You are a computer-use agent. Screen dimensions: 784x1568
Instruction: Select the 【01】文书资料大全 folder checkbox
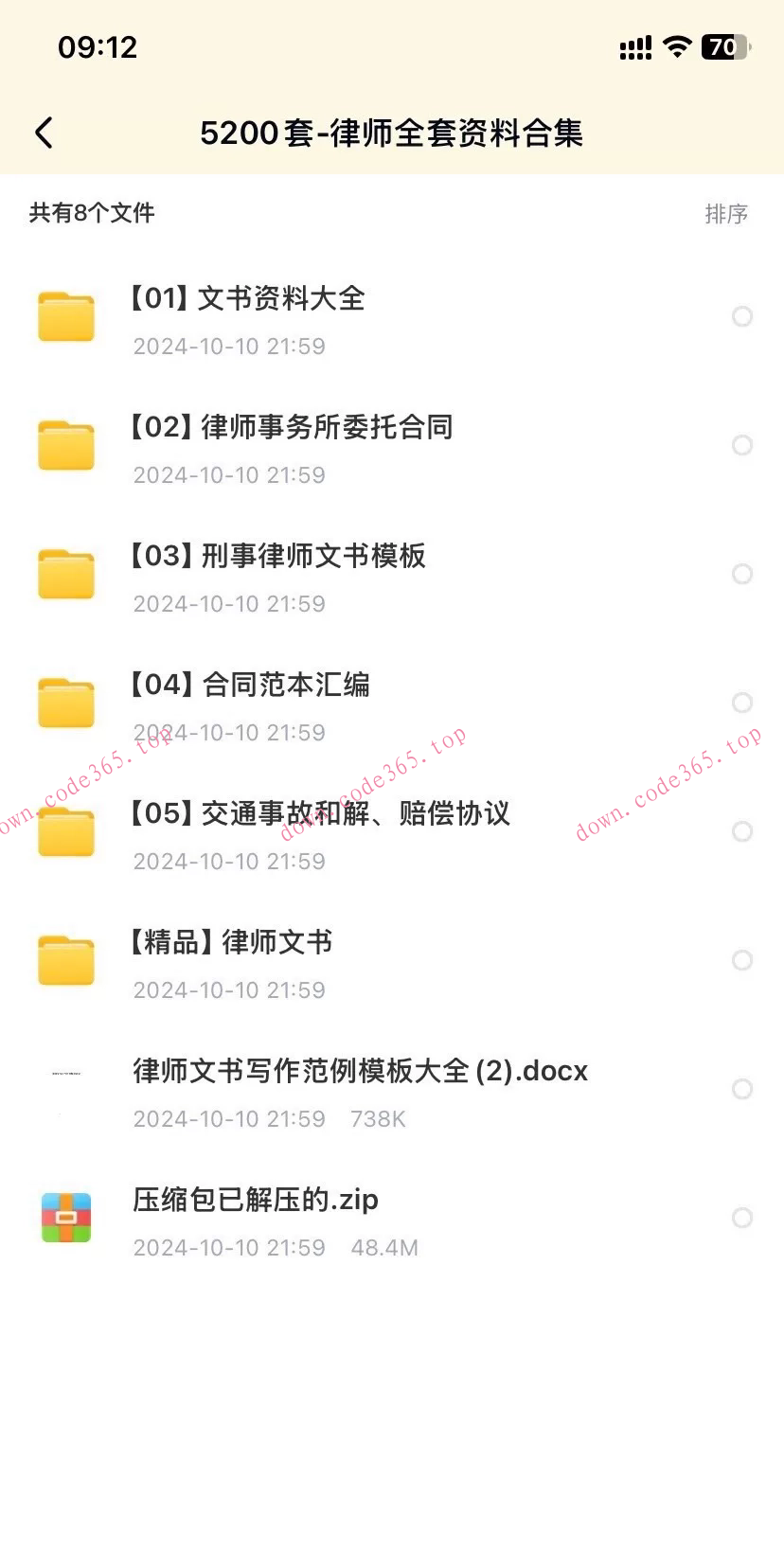pos(741,316)
